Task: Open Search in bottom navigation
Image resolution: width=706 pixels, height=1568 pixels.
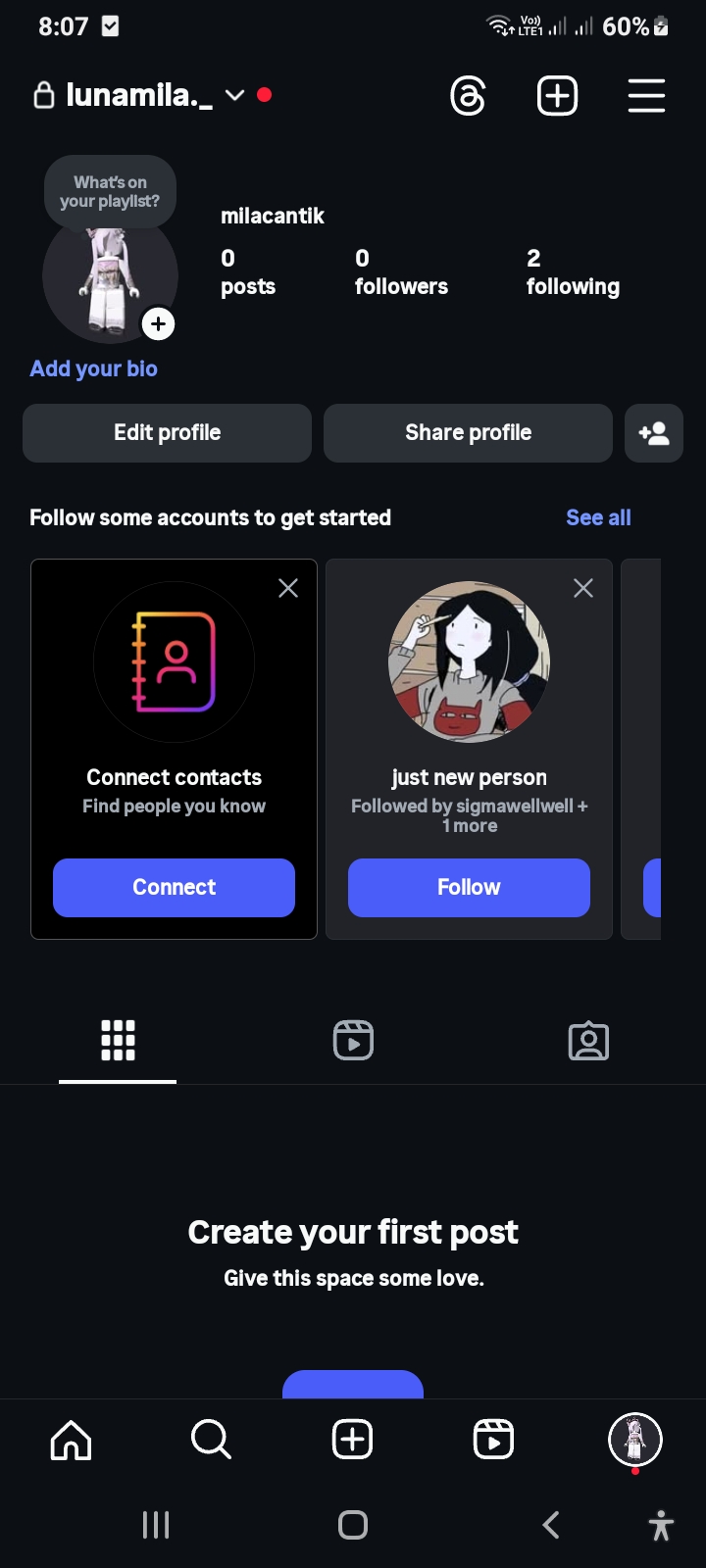Action: pos(211,1440)
